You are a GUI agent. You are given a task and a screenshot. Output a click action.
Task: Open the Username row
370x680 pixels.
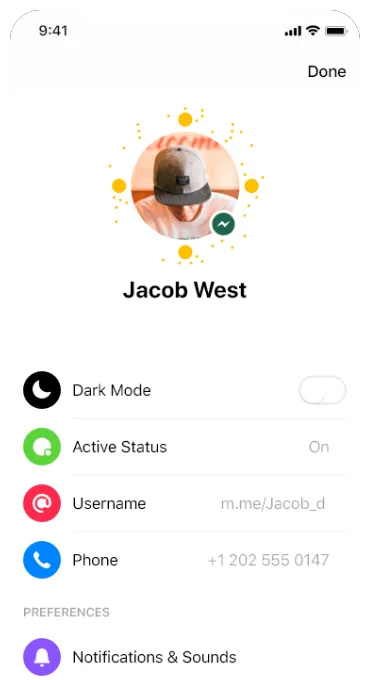185,503
